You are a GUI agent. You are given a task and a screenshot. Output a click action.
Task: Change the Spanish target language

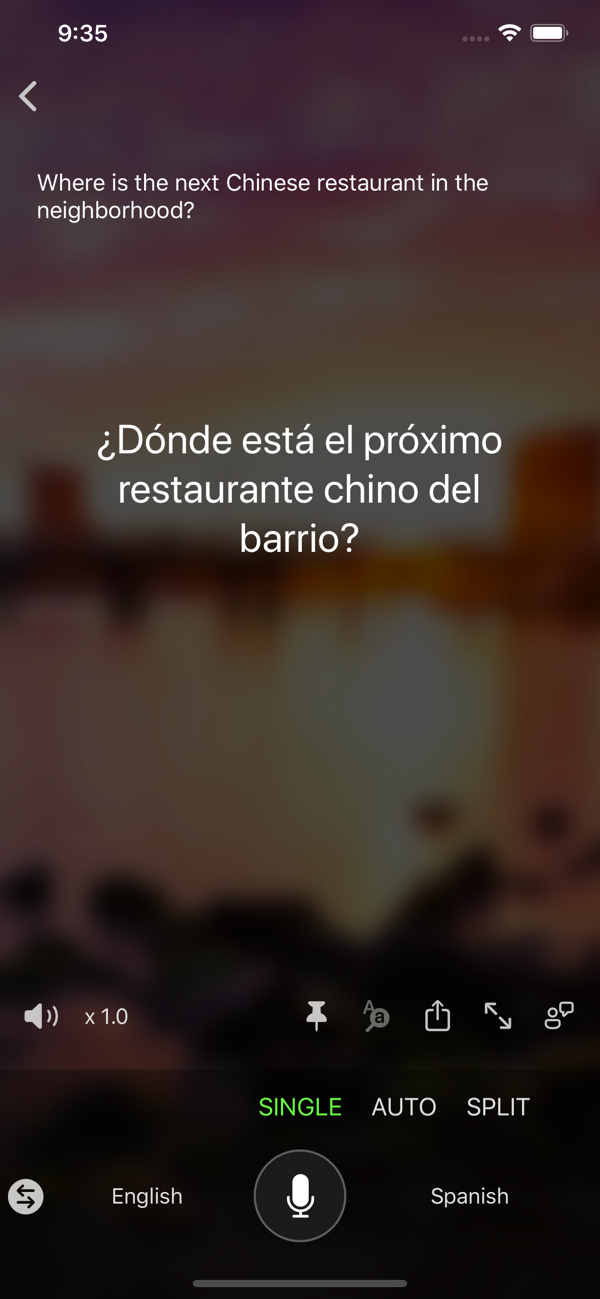[x=469, y=1196]
